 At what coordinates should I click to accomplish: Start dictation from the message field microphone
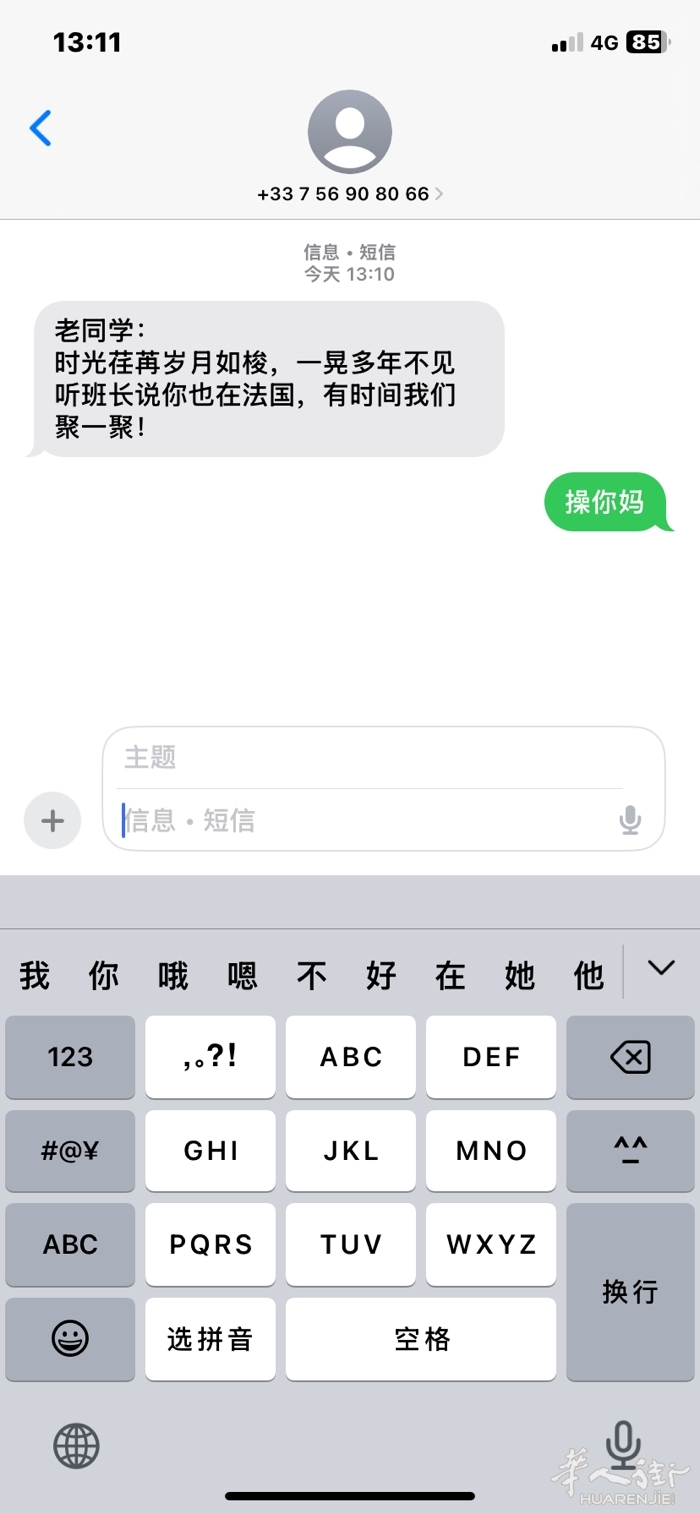click(x=630, y=821)
